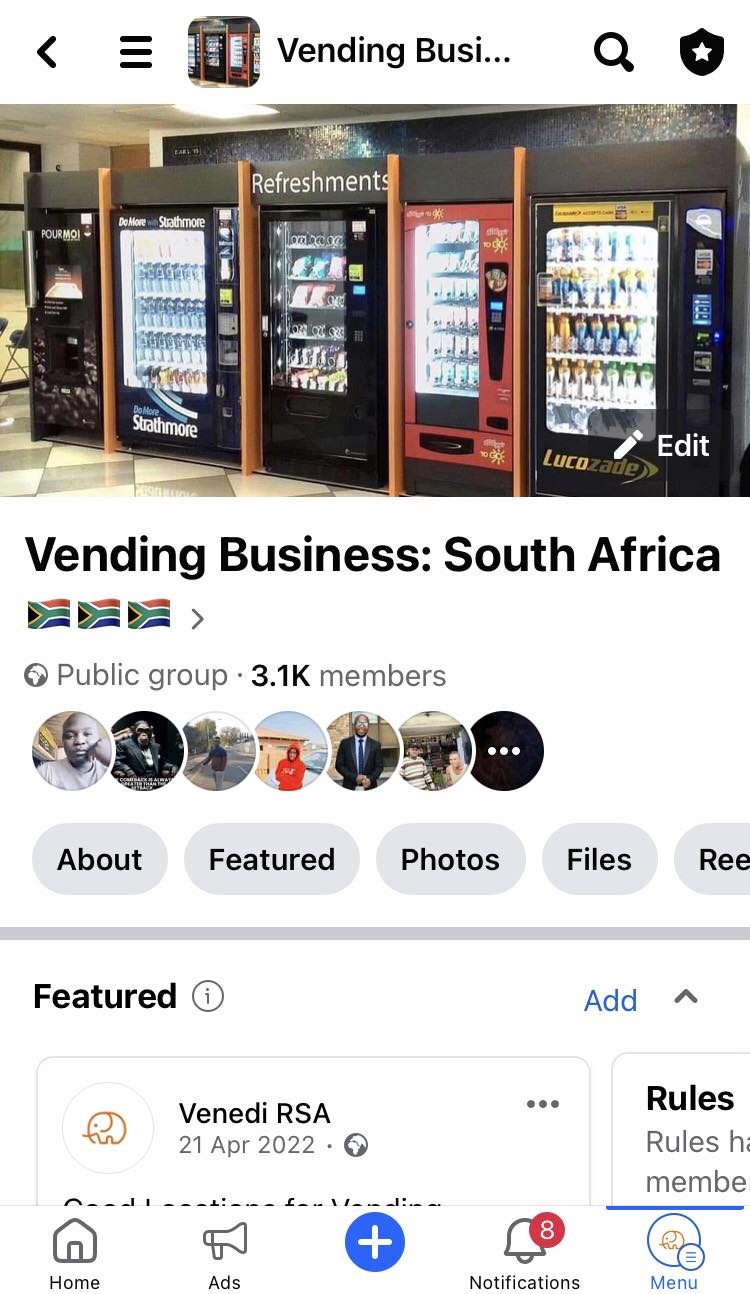Switch to the Ads tab
The height and width of the screenshot is (1294, 750).
[x=225, y=1254]
